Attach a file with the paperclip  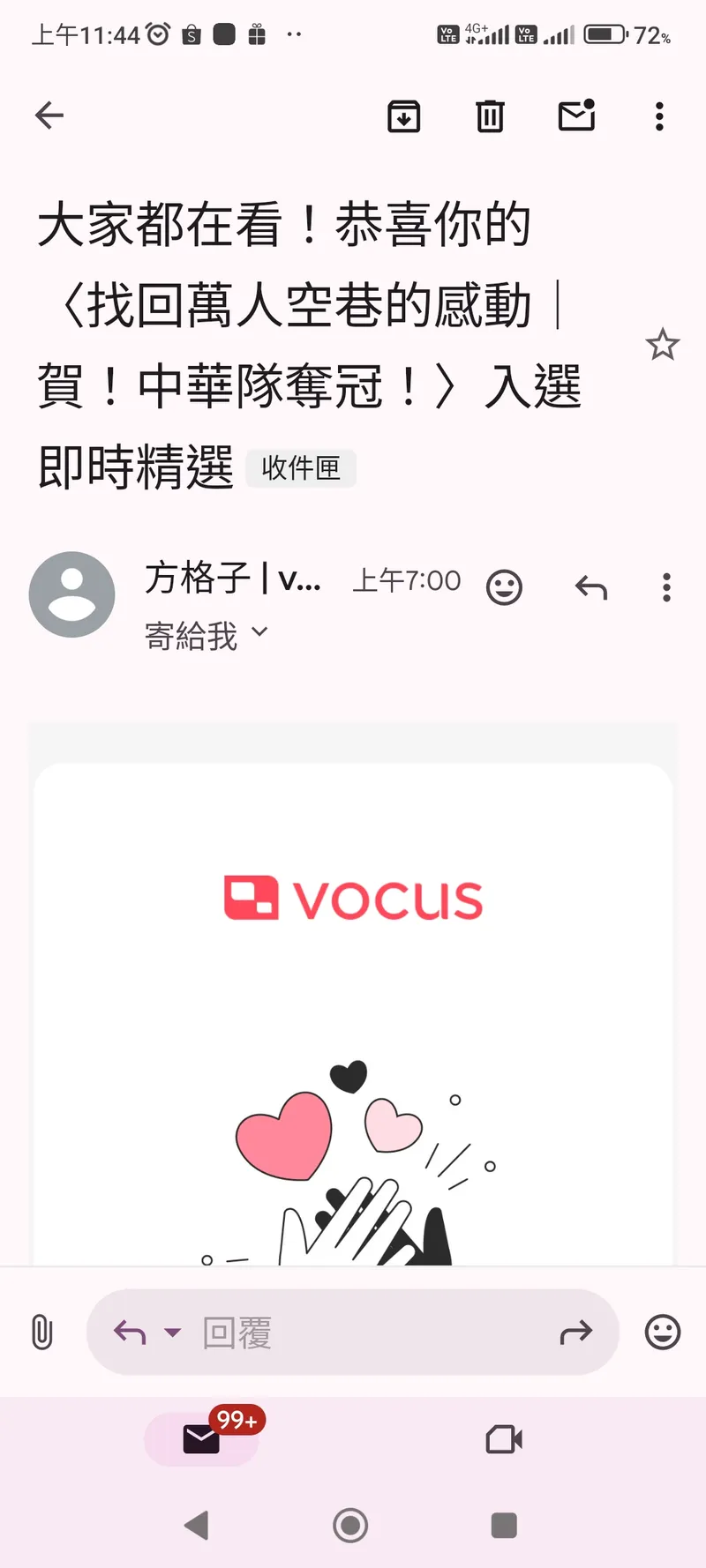coord(41,1332)
